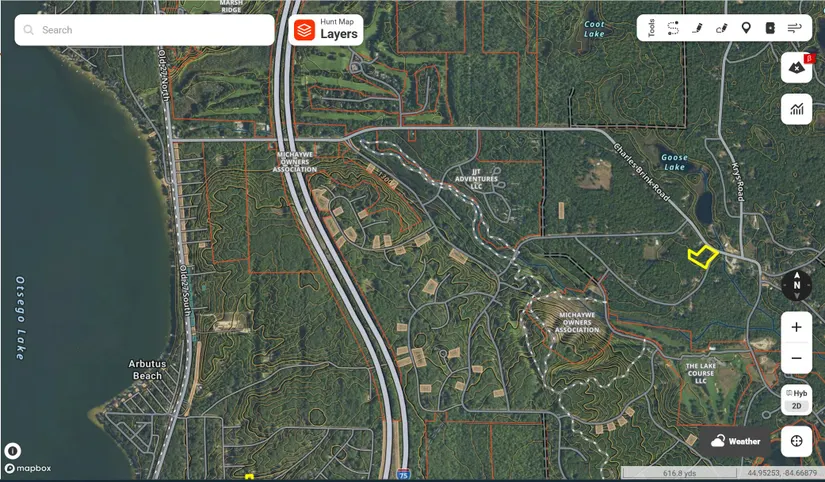Open Hunt Map Layers
Viewport: 825px width, 482px height.
coord(326,30)
